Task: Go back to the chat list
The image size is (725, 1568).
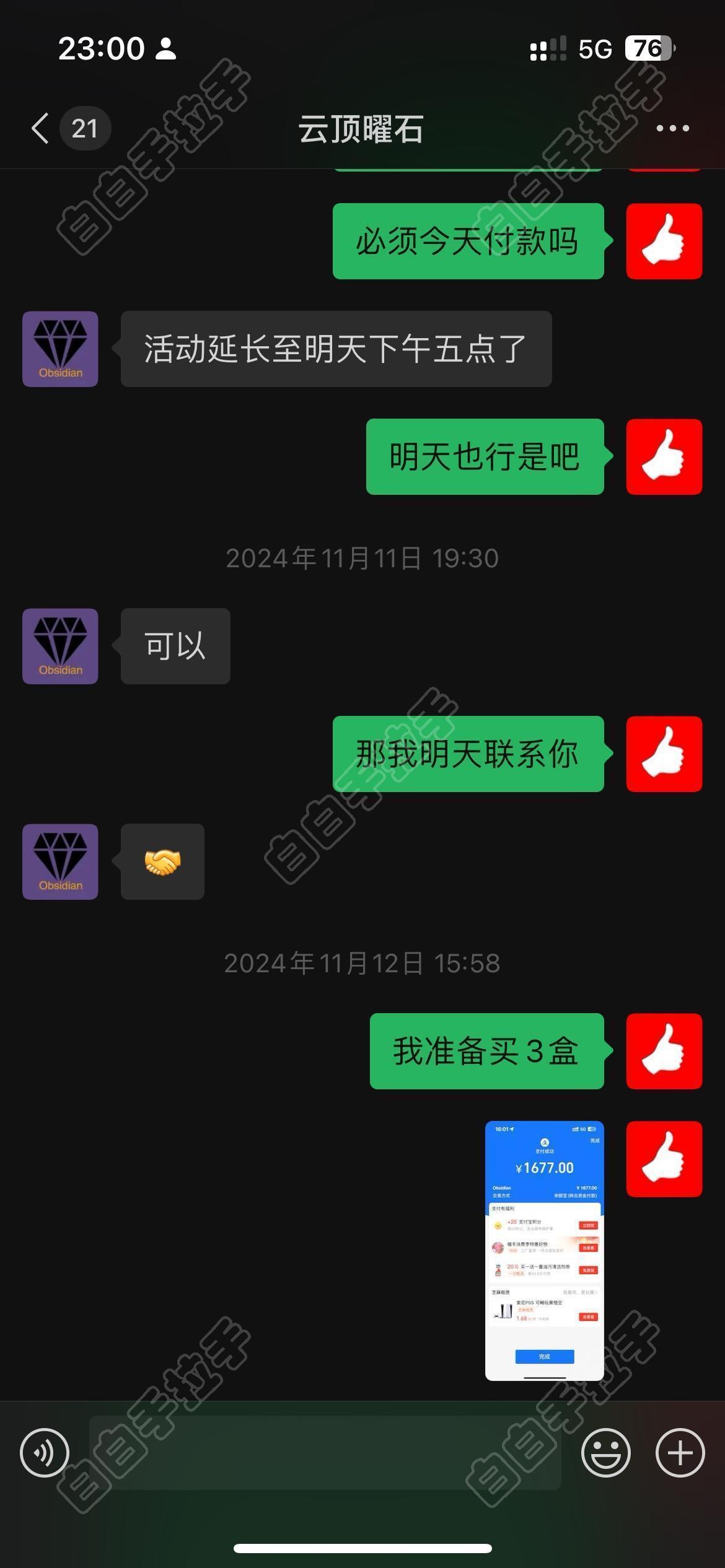Action: 41,129
